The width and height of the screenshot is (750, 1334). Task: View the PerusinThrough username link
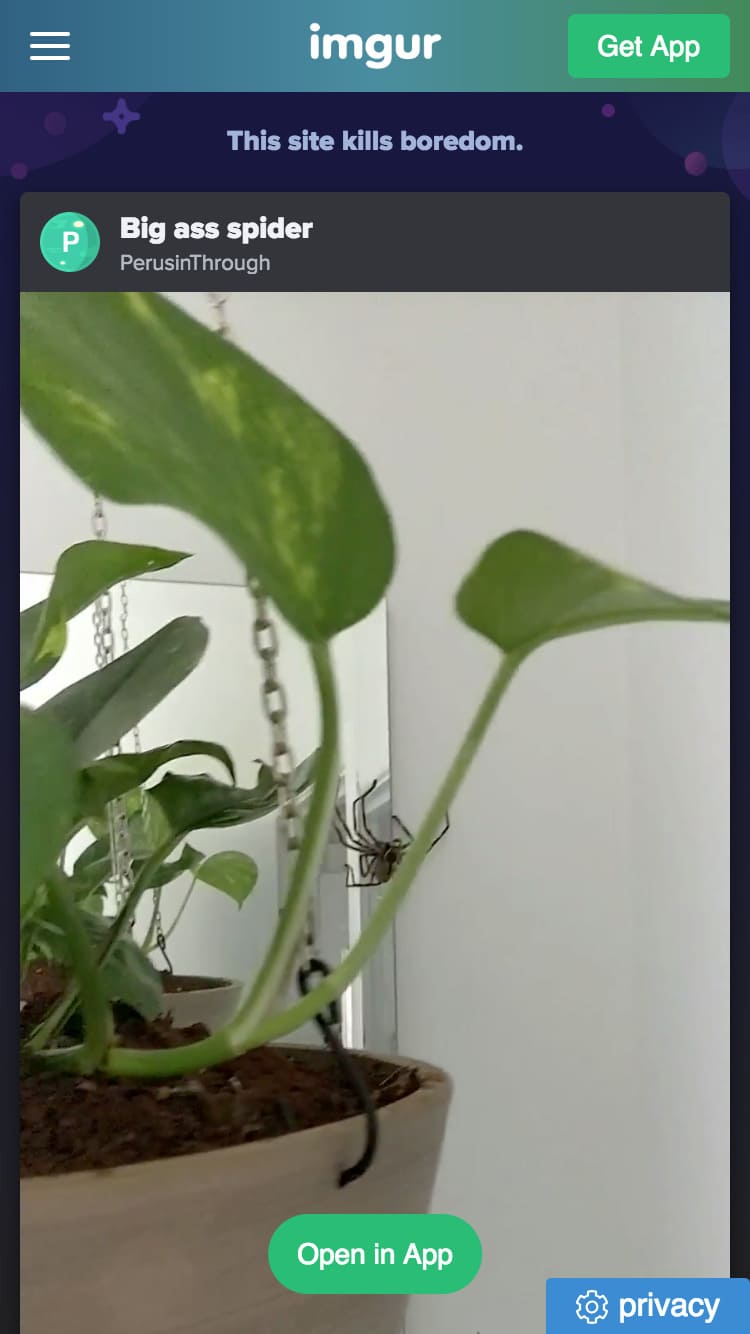(195, 263)
